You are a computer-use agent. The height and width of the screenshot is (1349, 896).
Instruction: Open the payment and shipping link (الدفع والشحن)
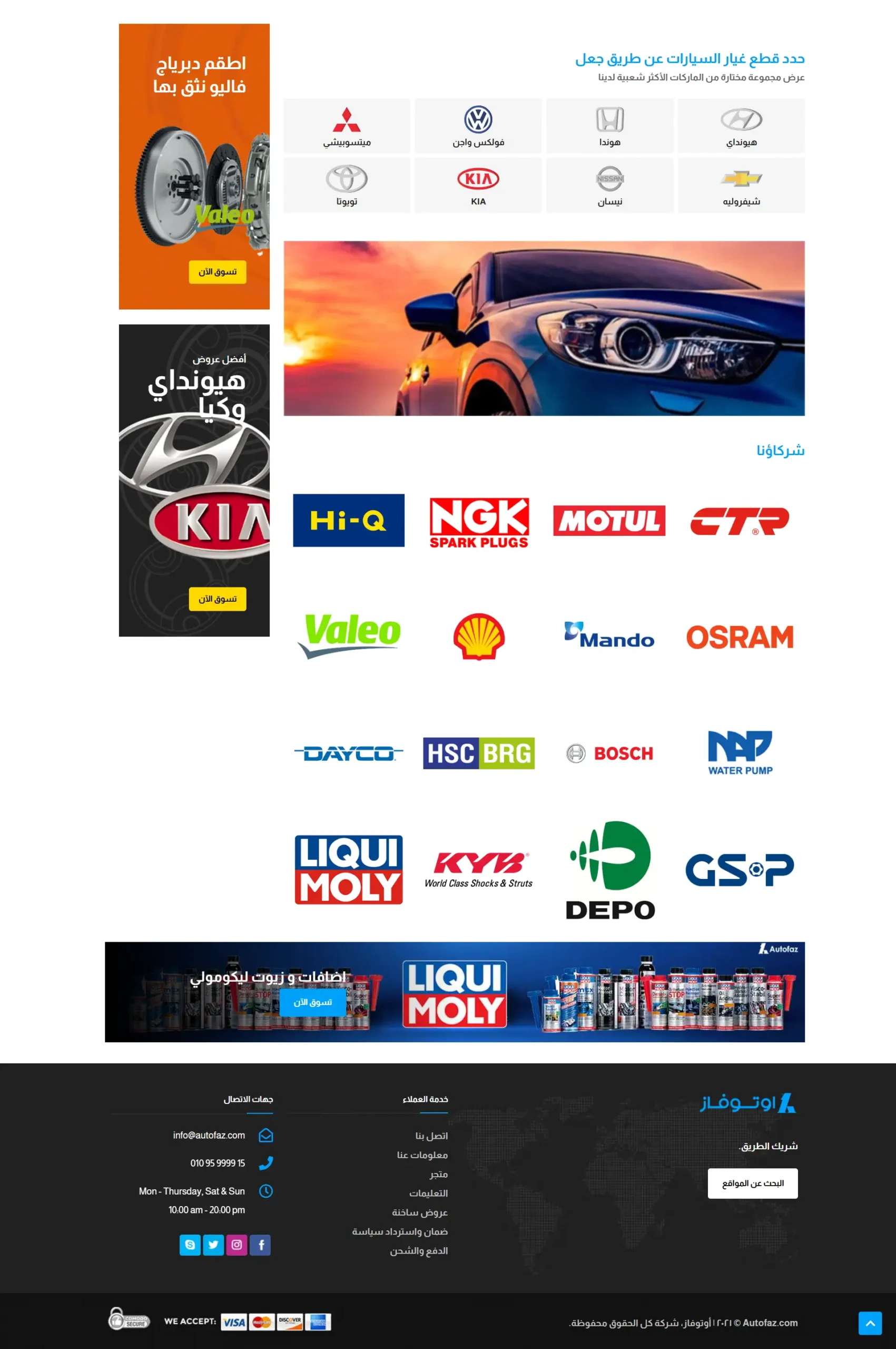[x=418, y=1250]
